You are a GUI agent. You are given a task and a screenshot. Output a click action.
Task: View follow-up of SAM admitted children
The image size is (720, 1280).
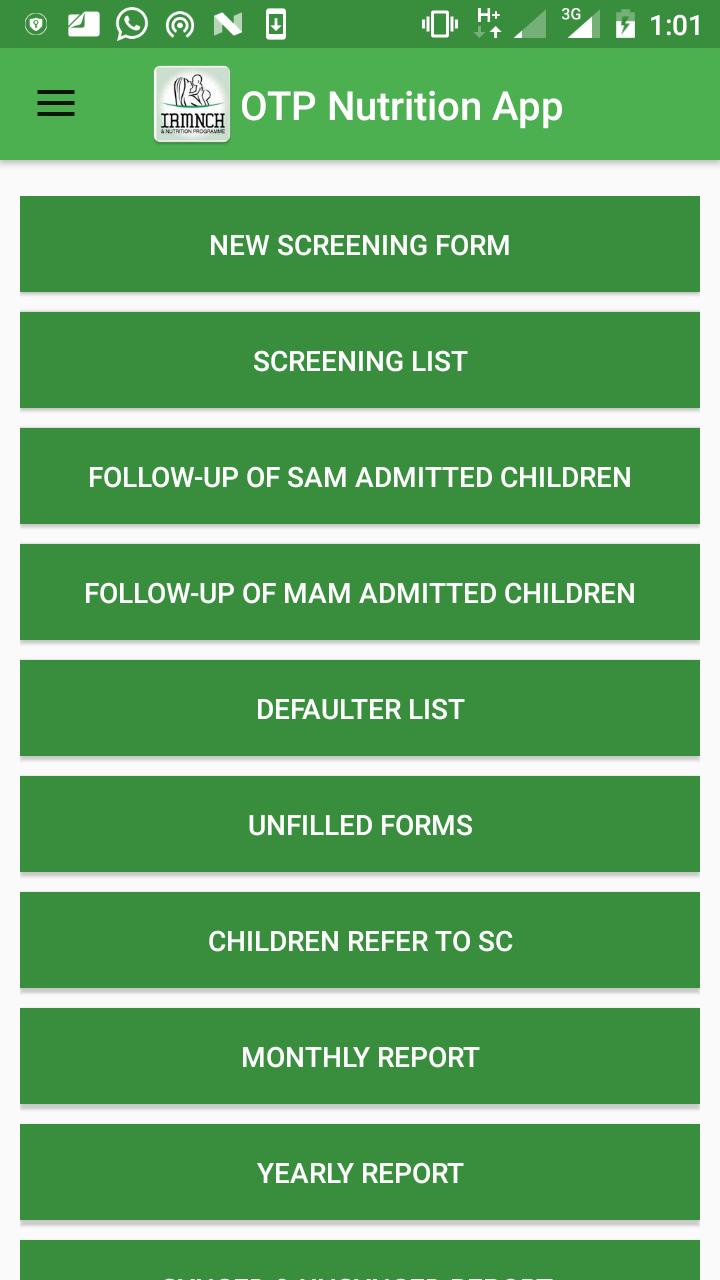tap(360, 477)
